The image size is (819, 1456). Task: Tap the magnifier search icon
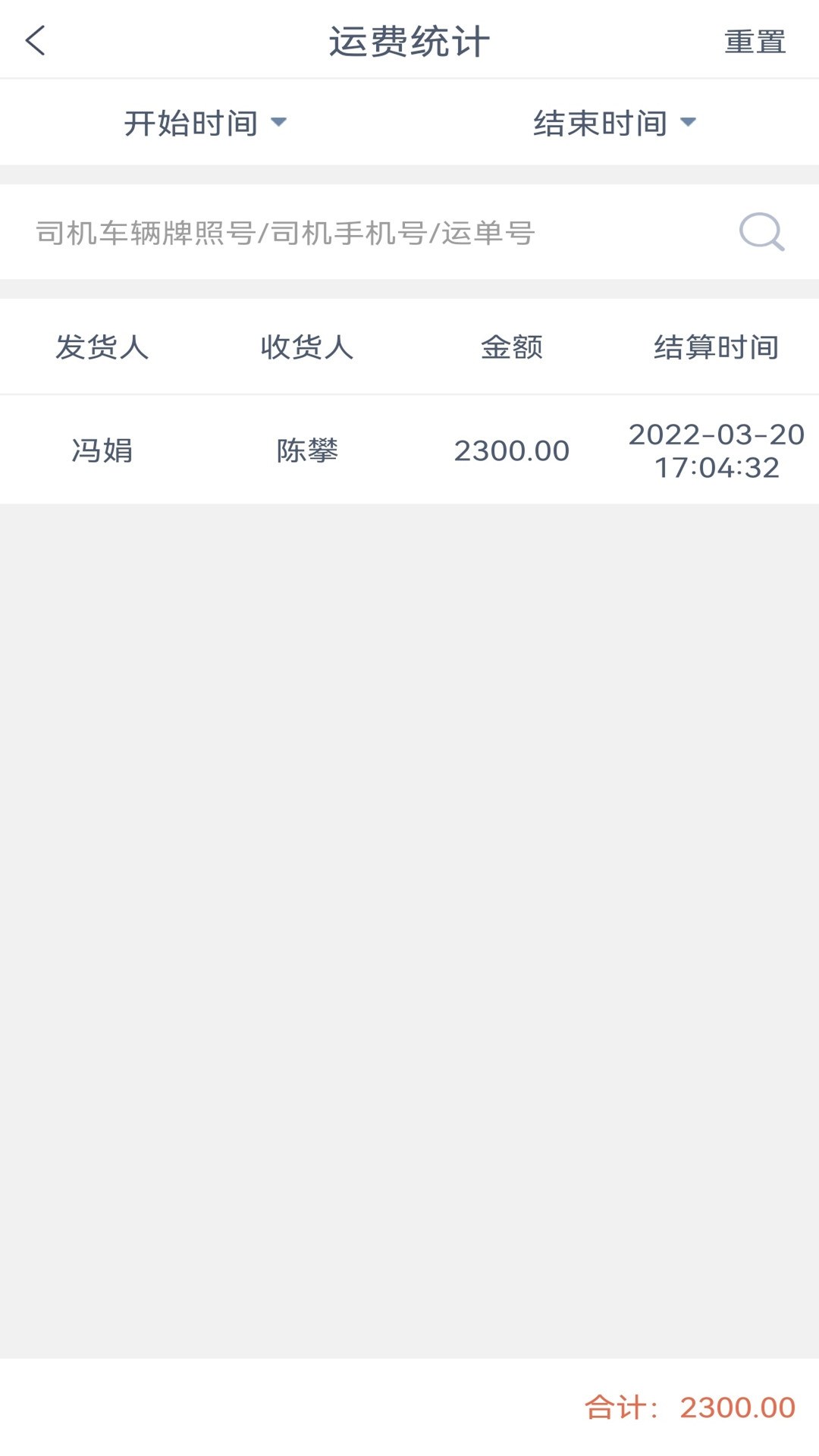(x=761, y=232)
